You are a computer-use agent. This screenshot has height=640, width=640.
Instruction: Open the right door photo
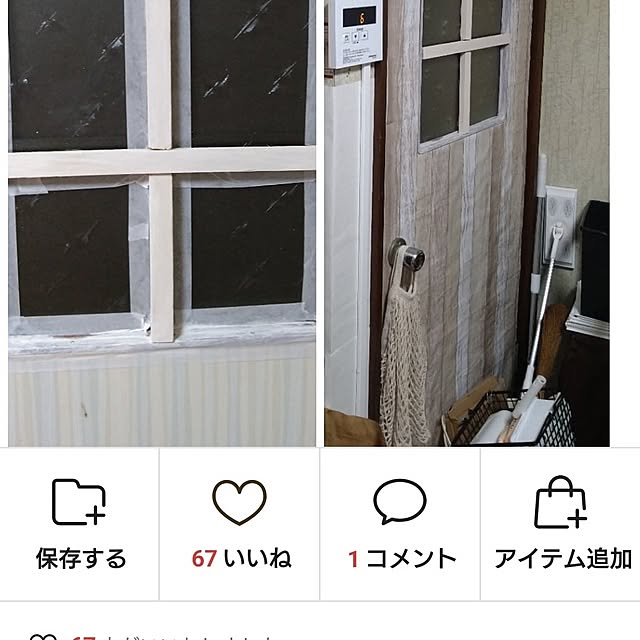482,222
